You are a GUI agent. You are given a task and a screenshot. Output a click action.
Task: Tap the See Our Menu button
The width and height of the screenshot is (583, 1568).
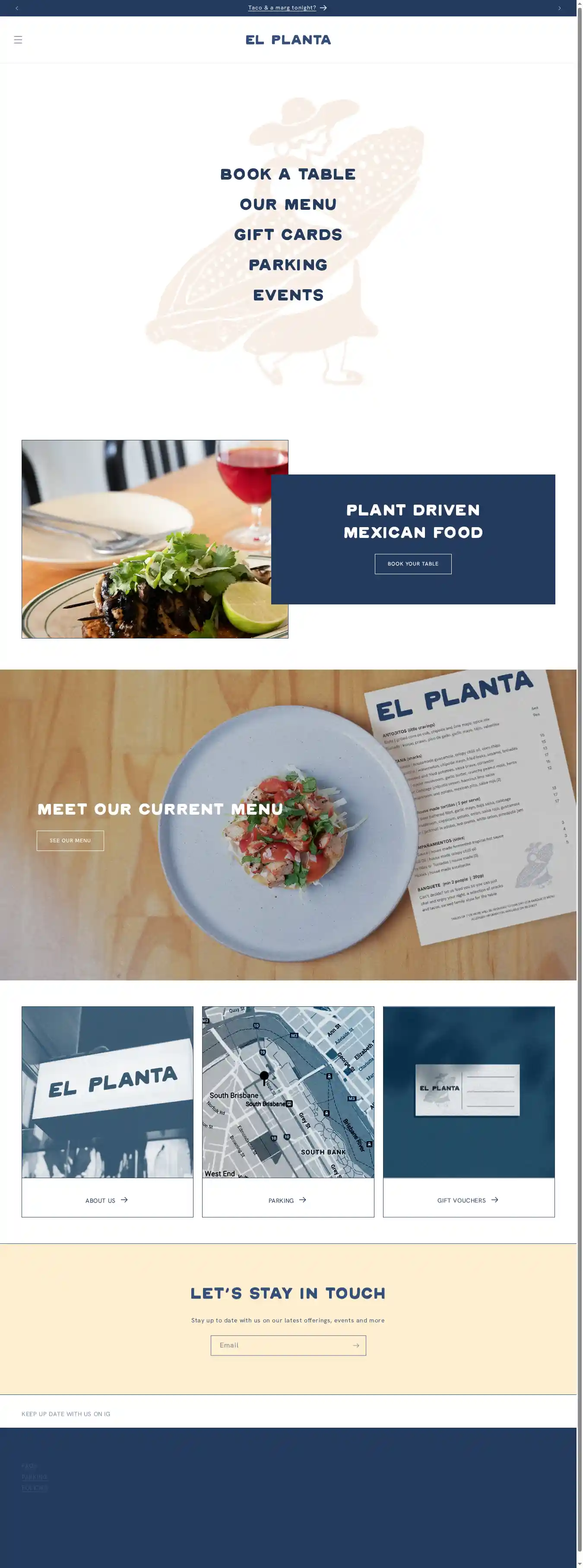pyautogui.click(x=70, y=841)
